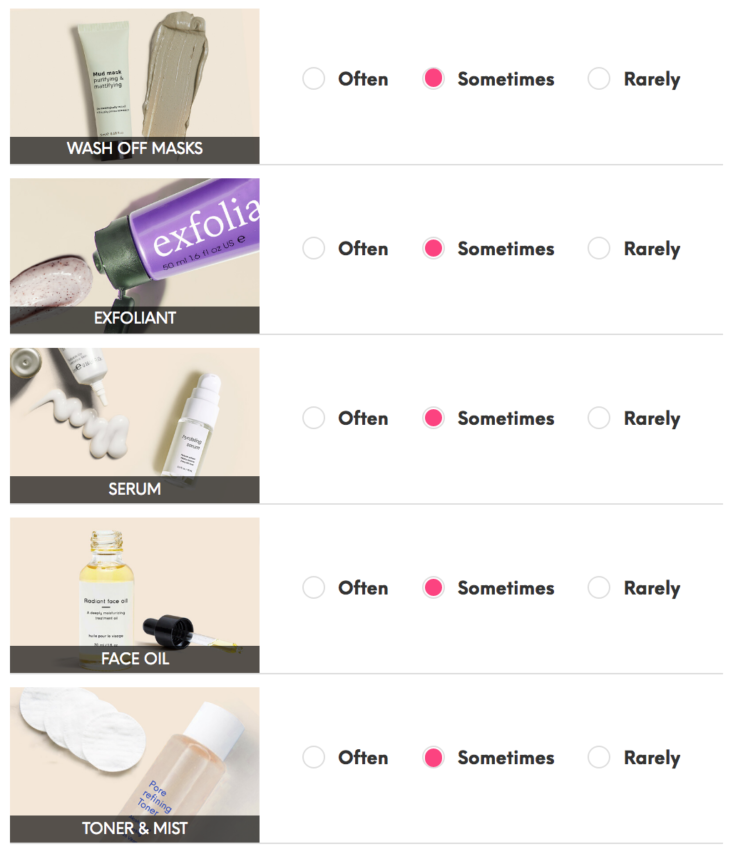Select Often for Toner & Mist
The image size is (733, 854).
(314, 758)
